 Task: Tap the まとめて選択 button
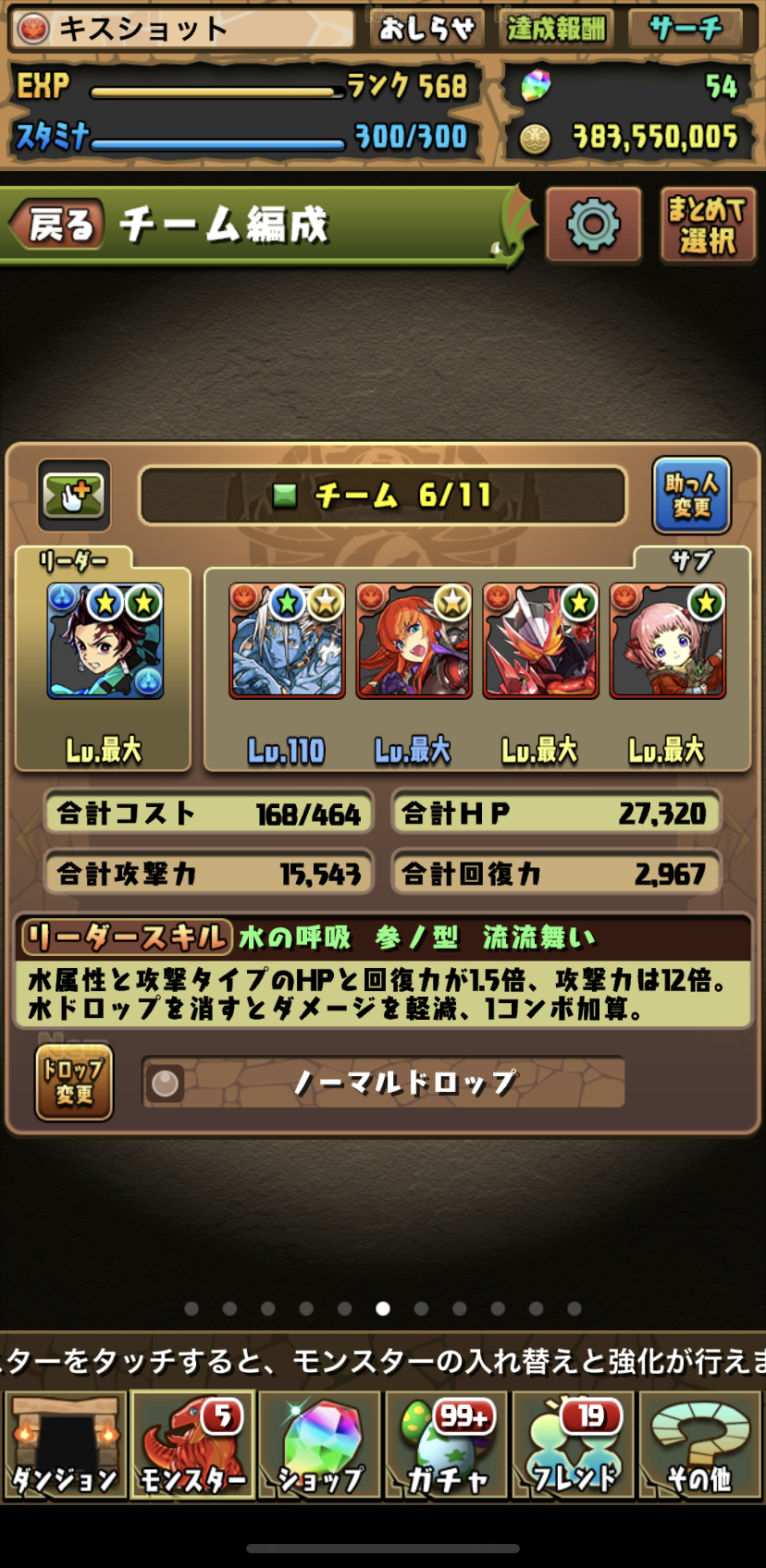coord(708,225)
